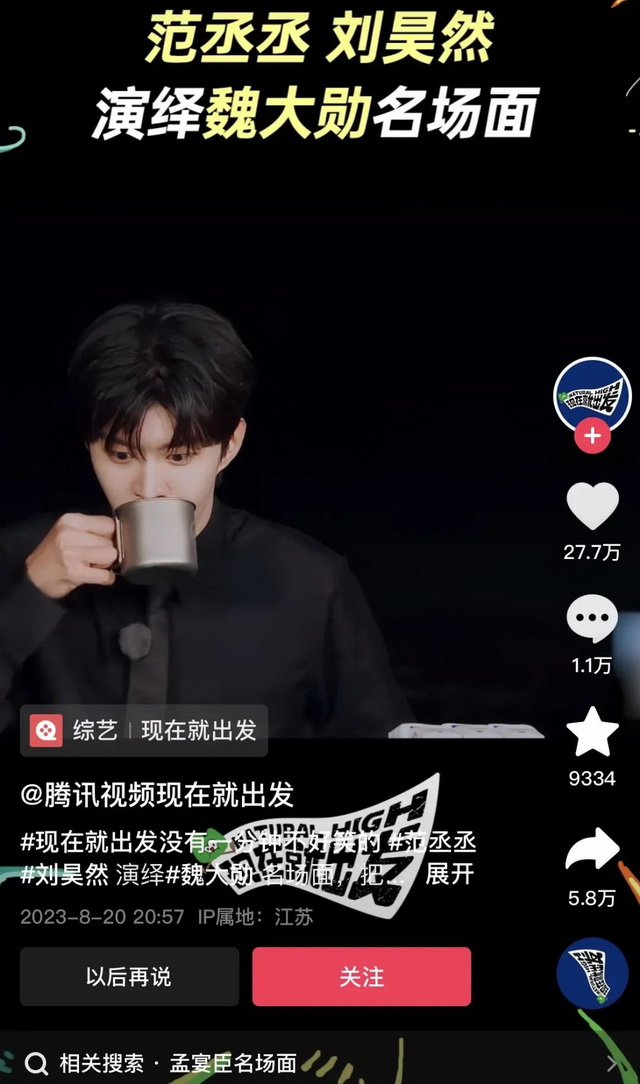Expand the caption with 展开
The height and width of the screenshot is (1084, 640).
coord(449,873)
